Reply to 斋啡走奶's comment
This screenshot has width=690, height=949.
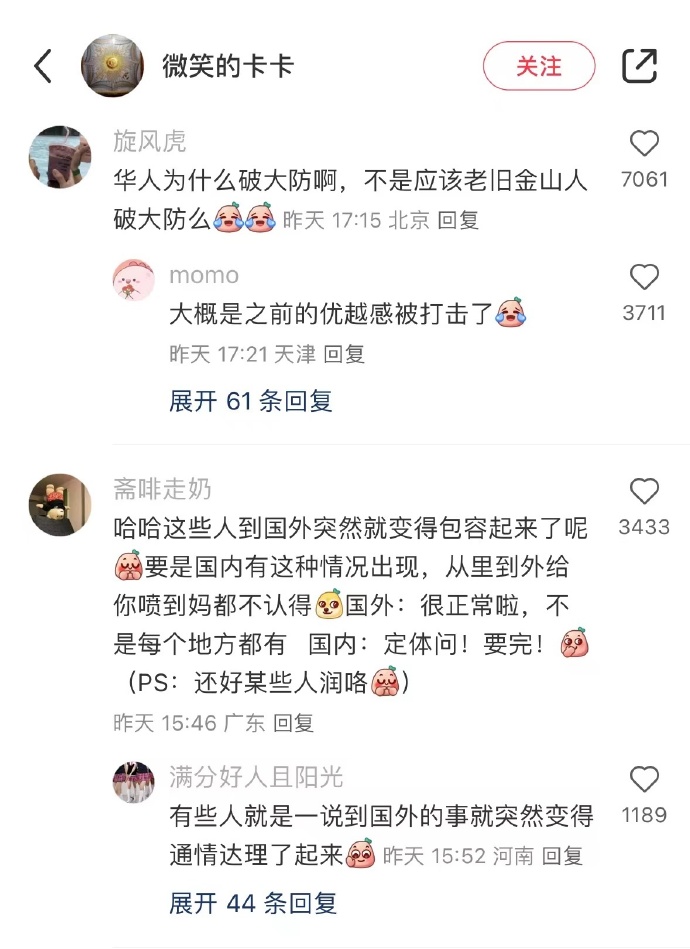pyautogui.click(x=294, y=722)
